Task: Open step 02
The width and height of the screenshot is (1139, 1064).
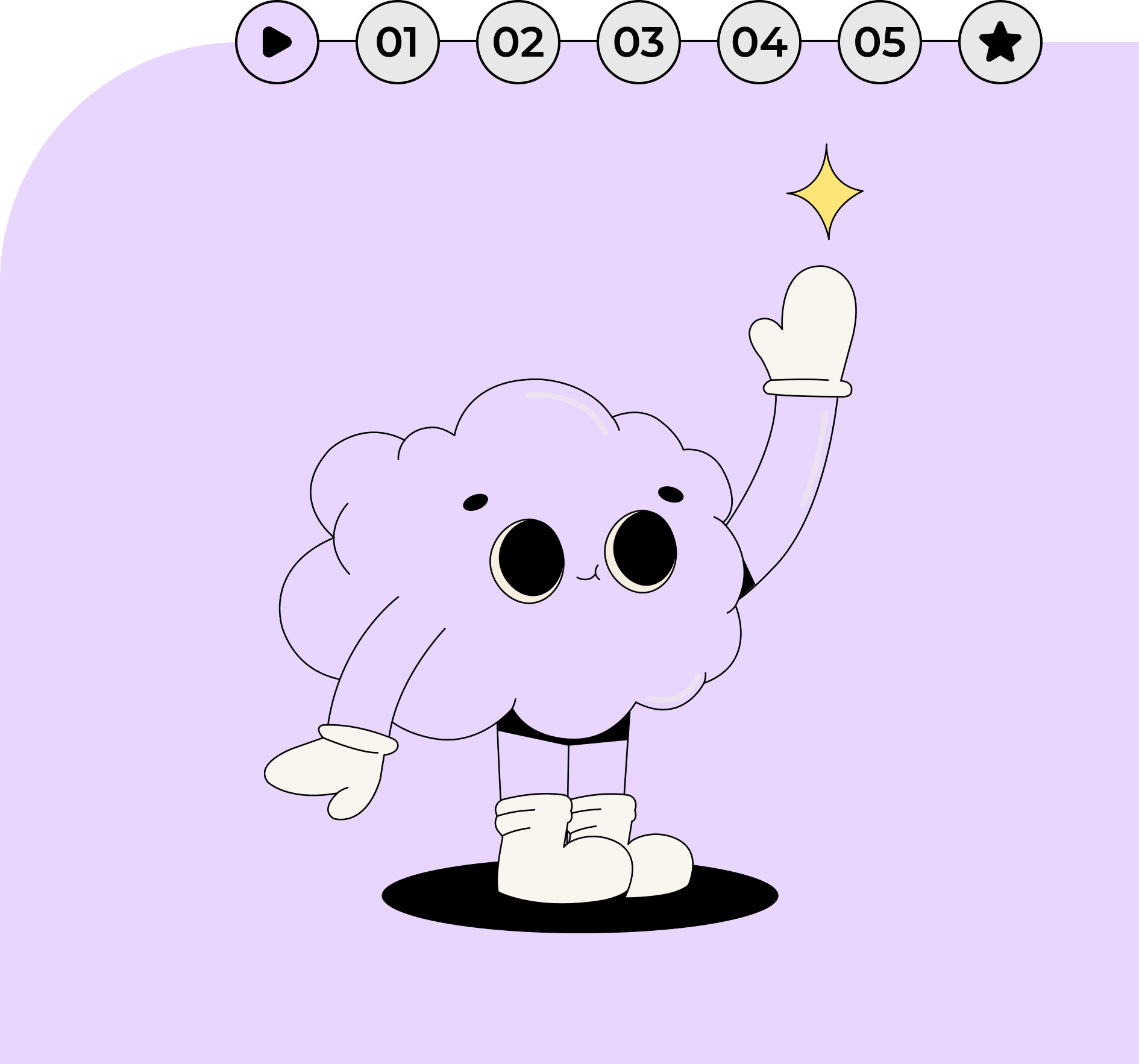Action: (x=518, y=42)
